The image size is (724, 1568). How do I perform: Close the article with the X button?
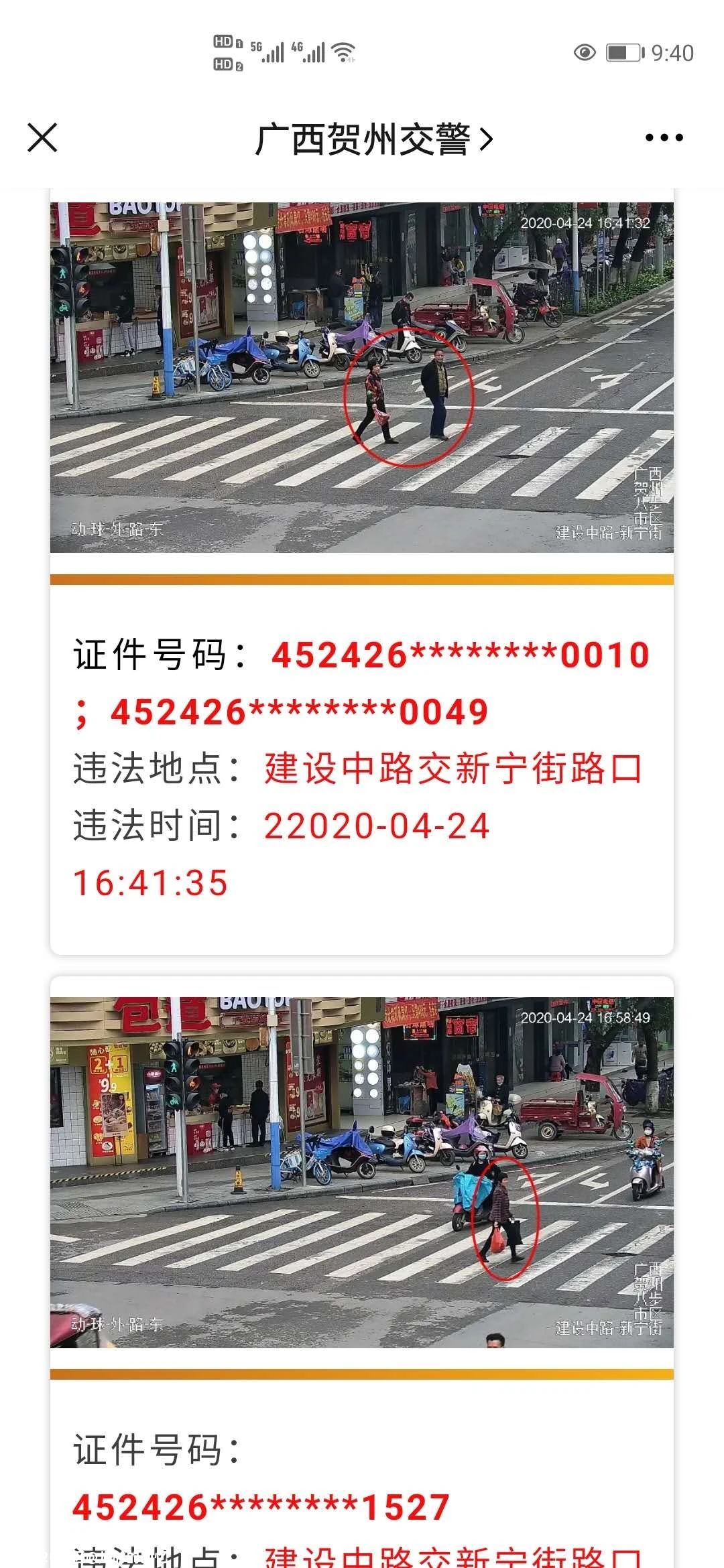[x=42, y=137]
